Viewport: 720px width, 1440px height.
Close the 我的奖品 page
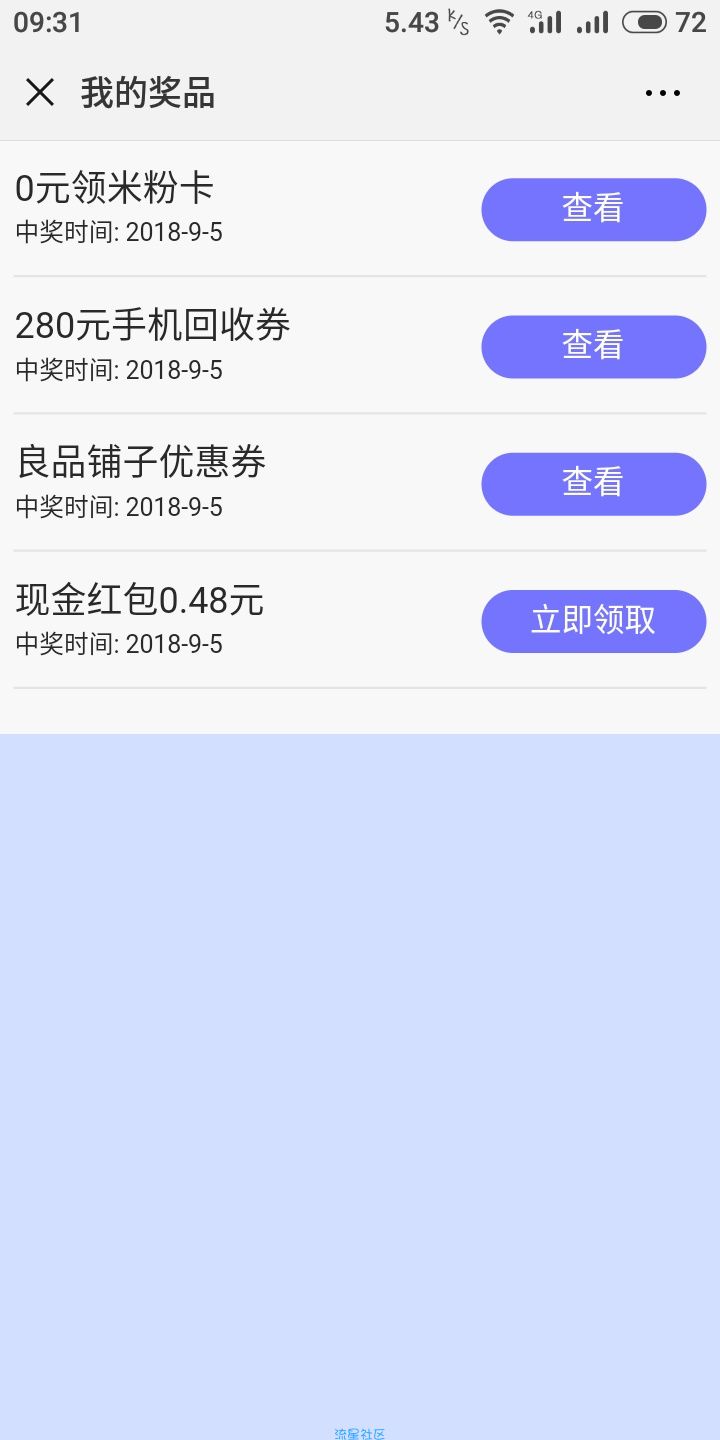coord(40,93)
